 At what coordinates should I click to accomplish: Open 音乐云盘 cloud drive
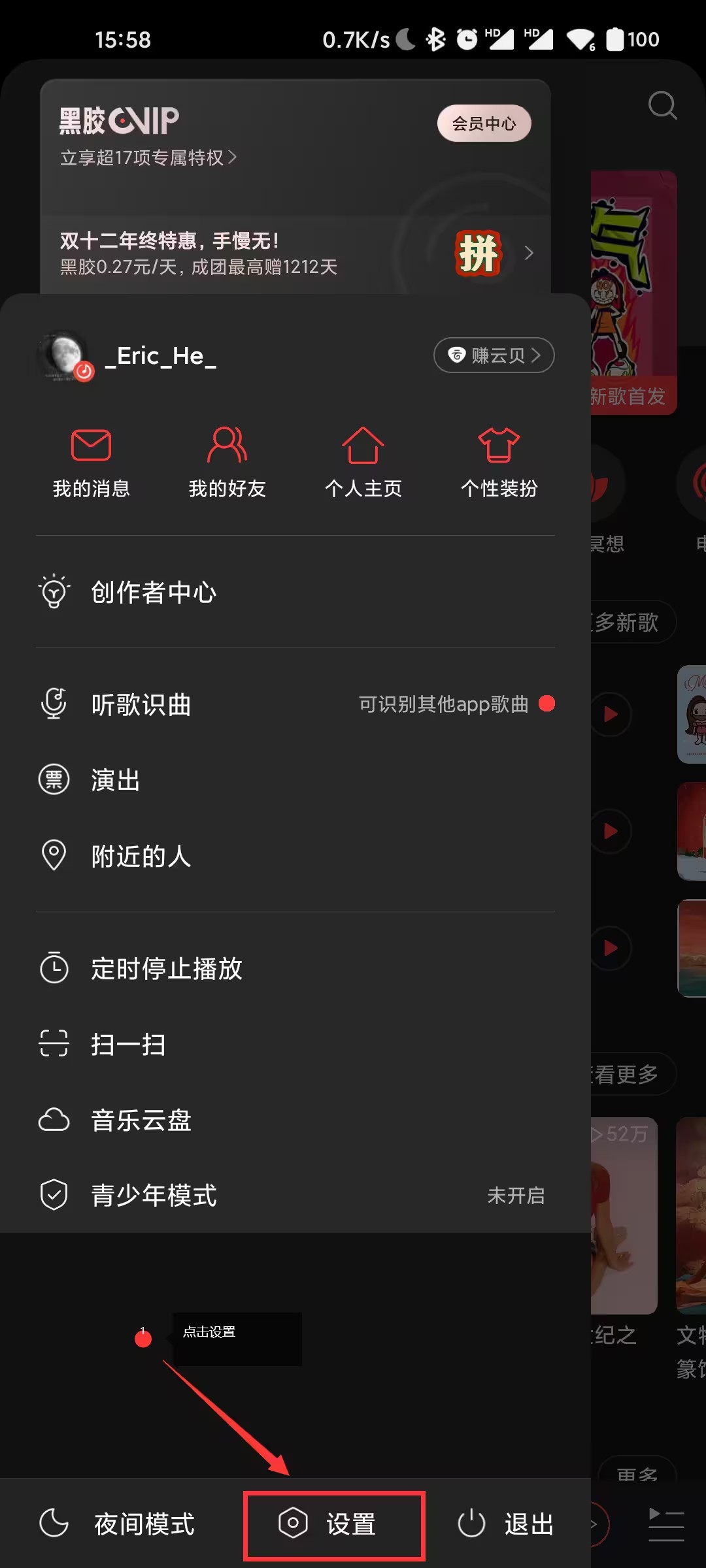pos(141,1120)
